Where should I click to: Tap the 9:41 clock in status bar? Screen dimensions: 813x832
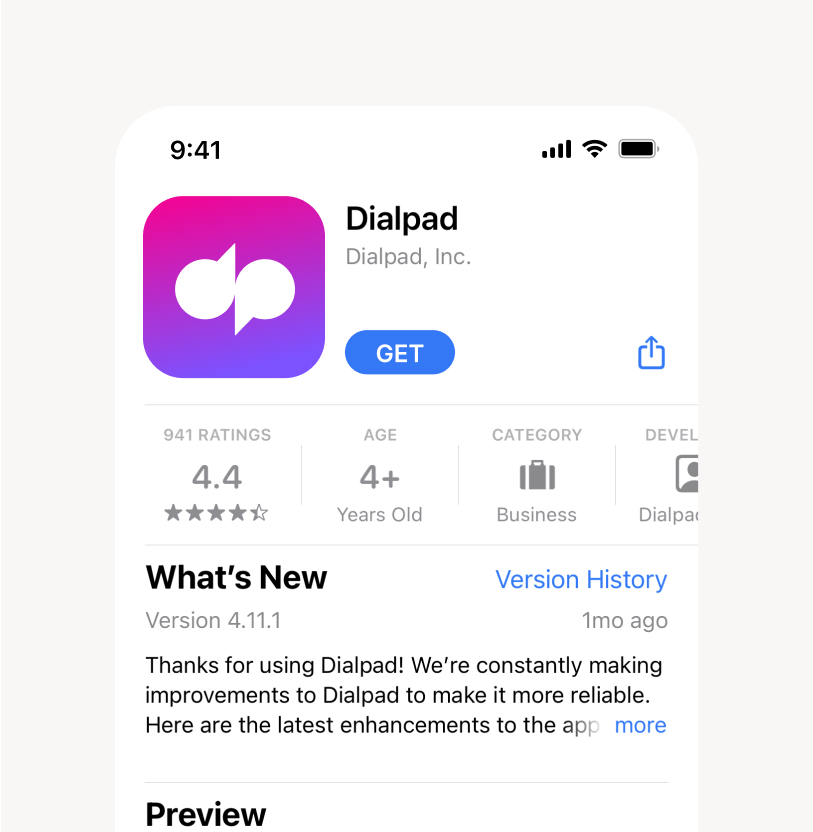[x=196, y=148]
